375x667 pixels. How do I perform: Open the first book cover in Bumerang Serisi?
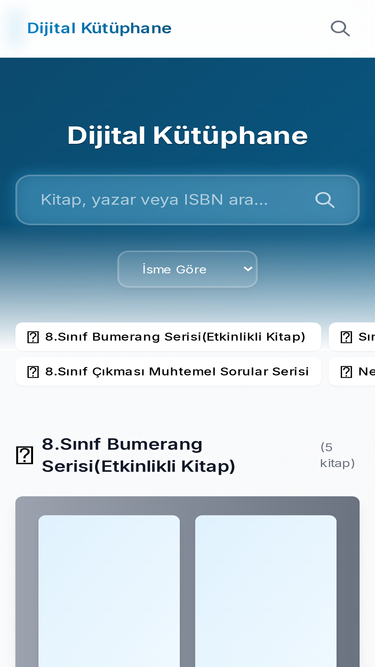click(109, 591)
